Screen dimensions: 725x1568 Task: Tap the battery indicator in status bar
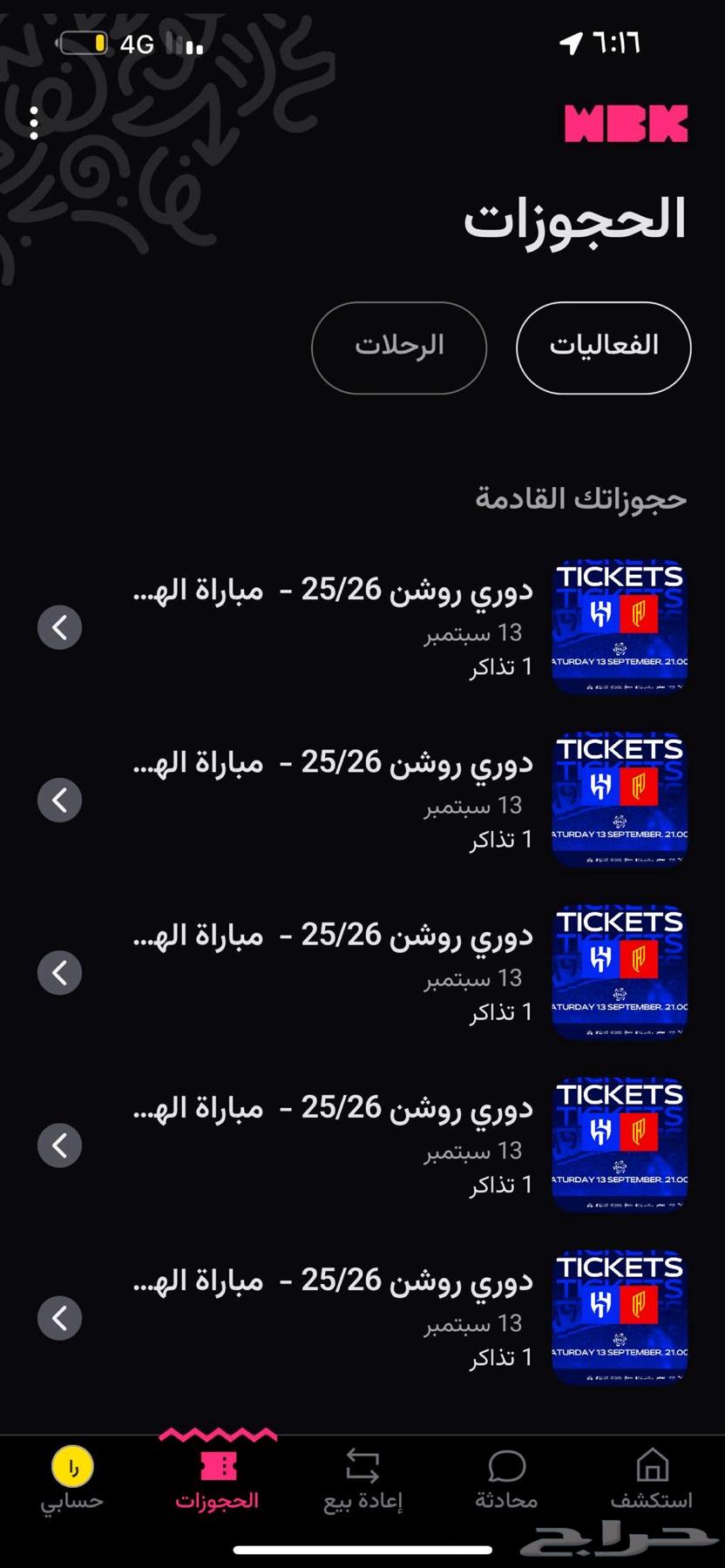[x=85, y=42]
